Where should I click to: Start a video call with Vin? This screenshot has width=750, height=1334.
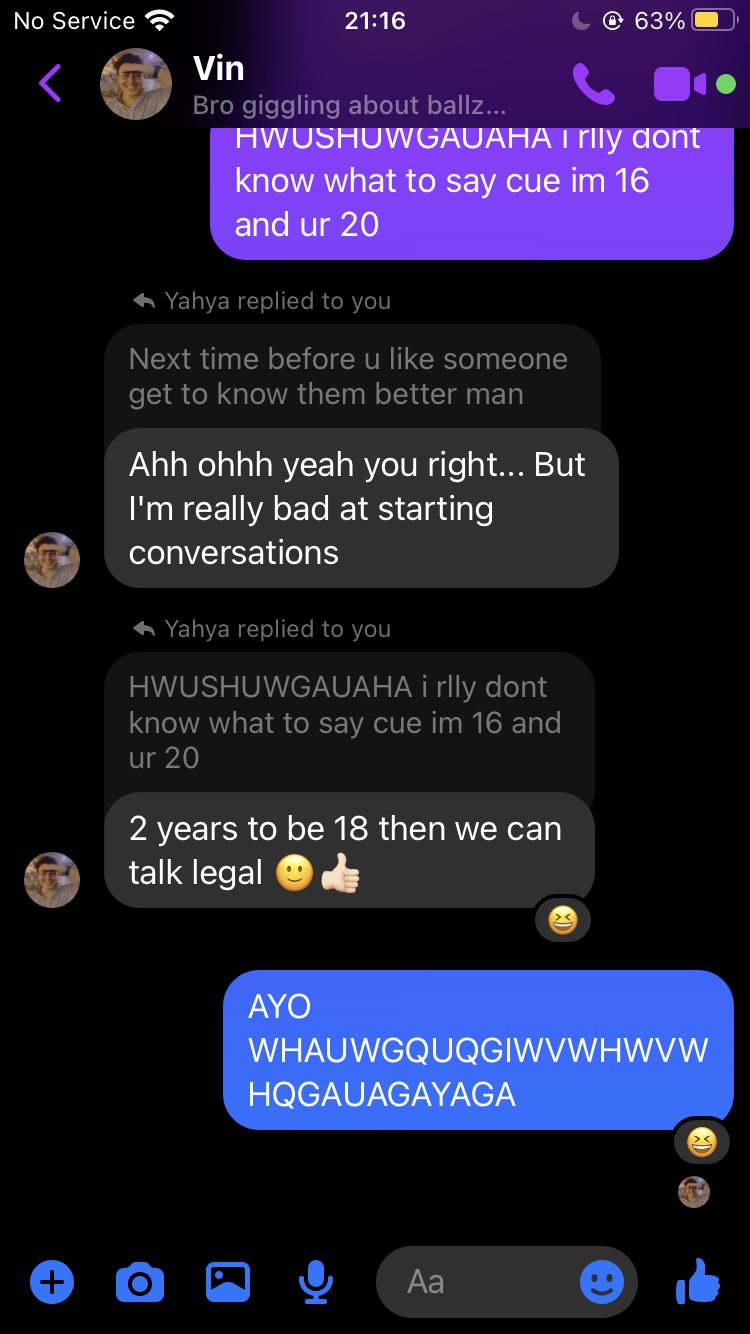pos(680,84)
